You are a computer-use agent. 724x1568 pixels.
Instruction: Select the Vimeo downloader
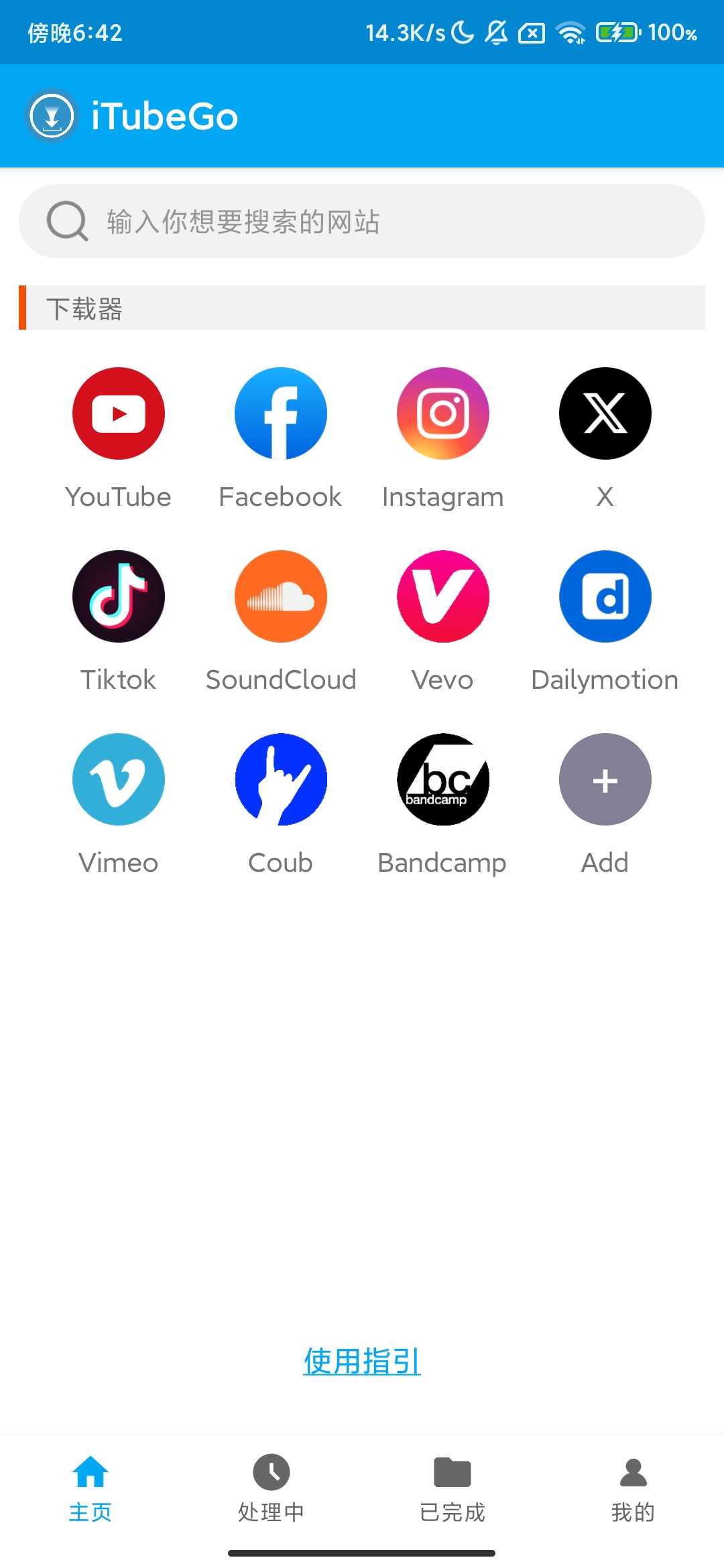tap(119, 779)
